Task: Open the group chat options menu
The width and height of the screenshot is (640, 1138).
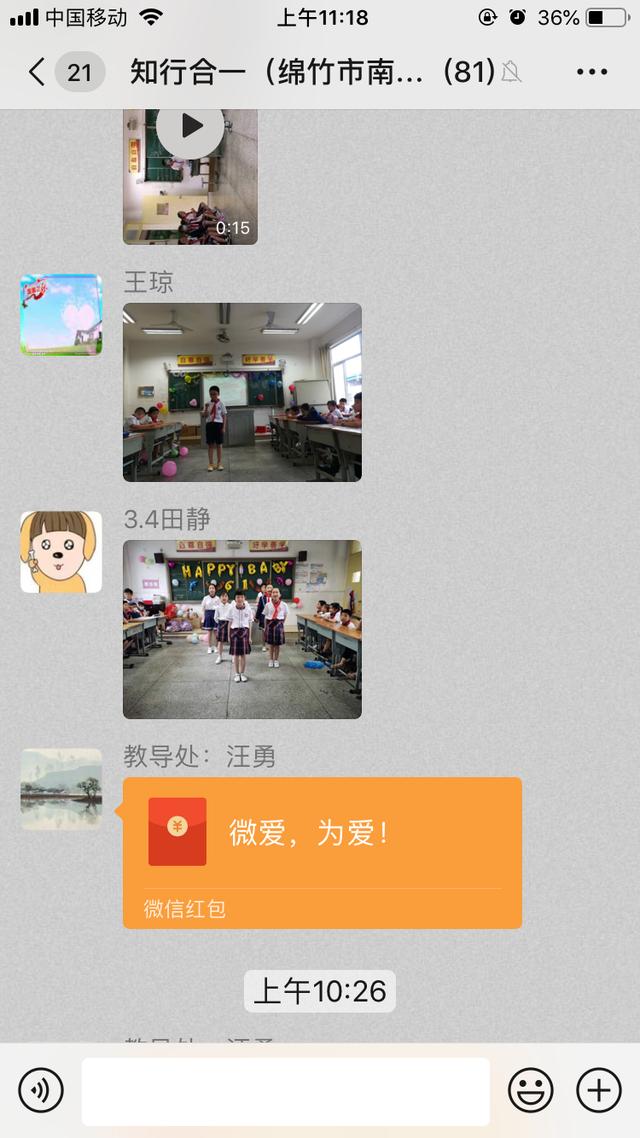Action: click(592, 72)
